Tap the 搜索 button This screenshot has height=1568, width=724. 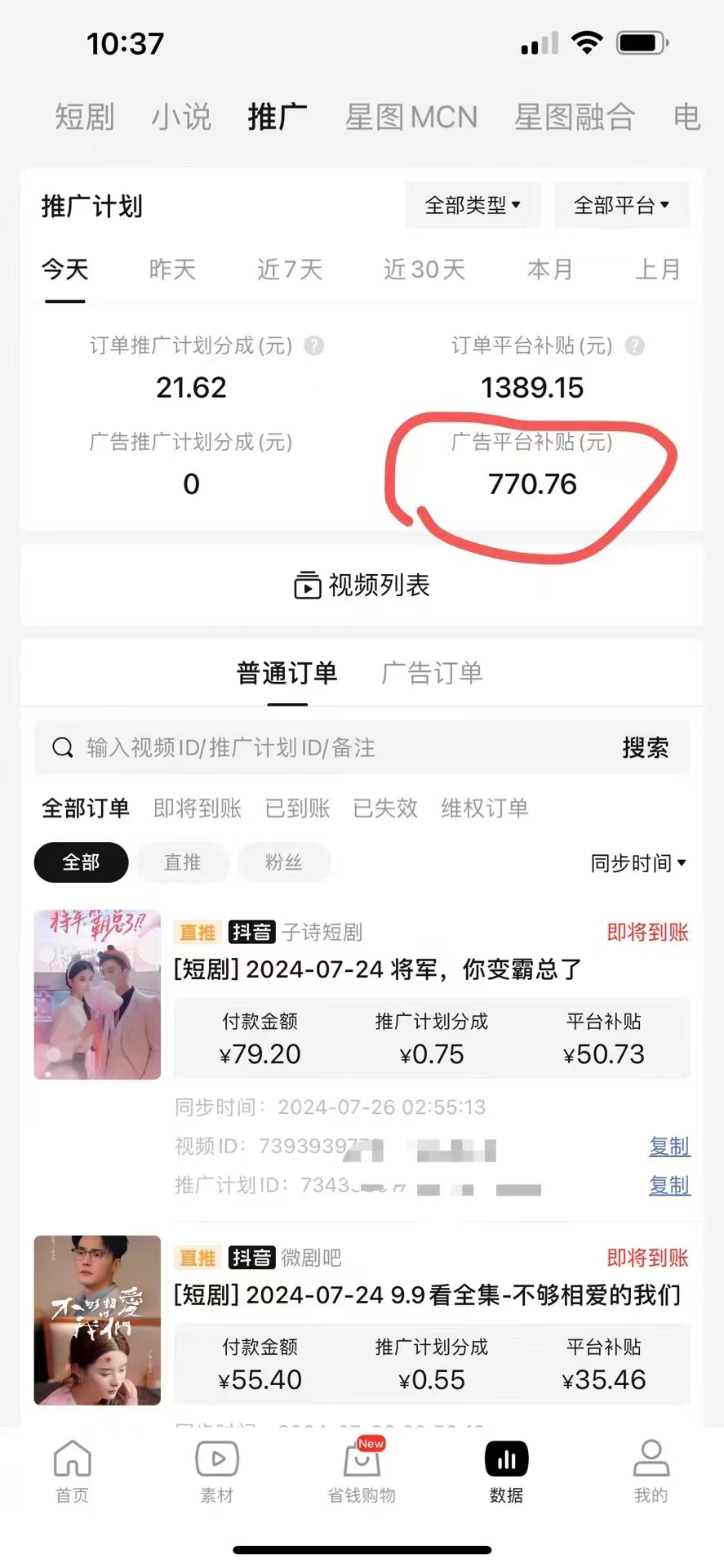[645, 747]
